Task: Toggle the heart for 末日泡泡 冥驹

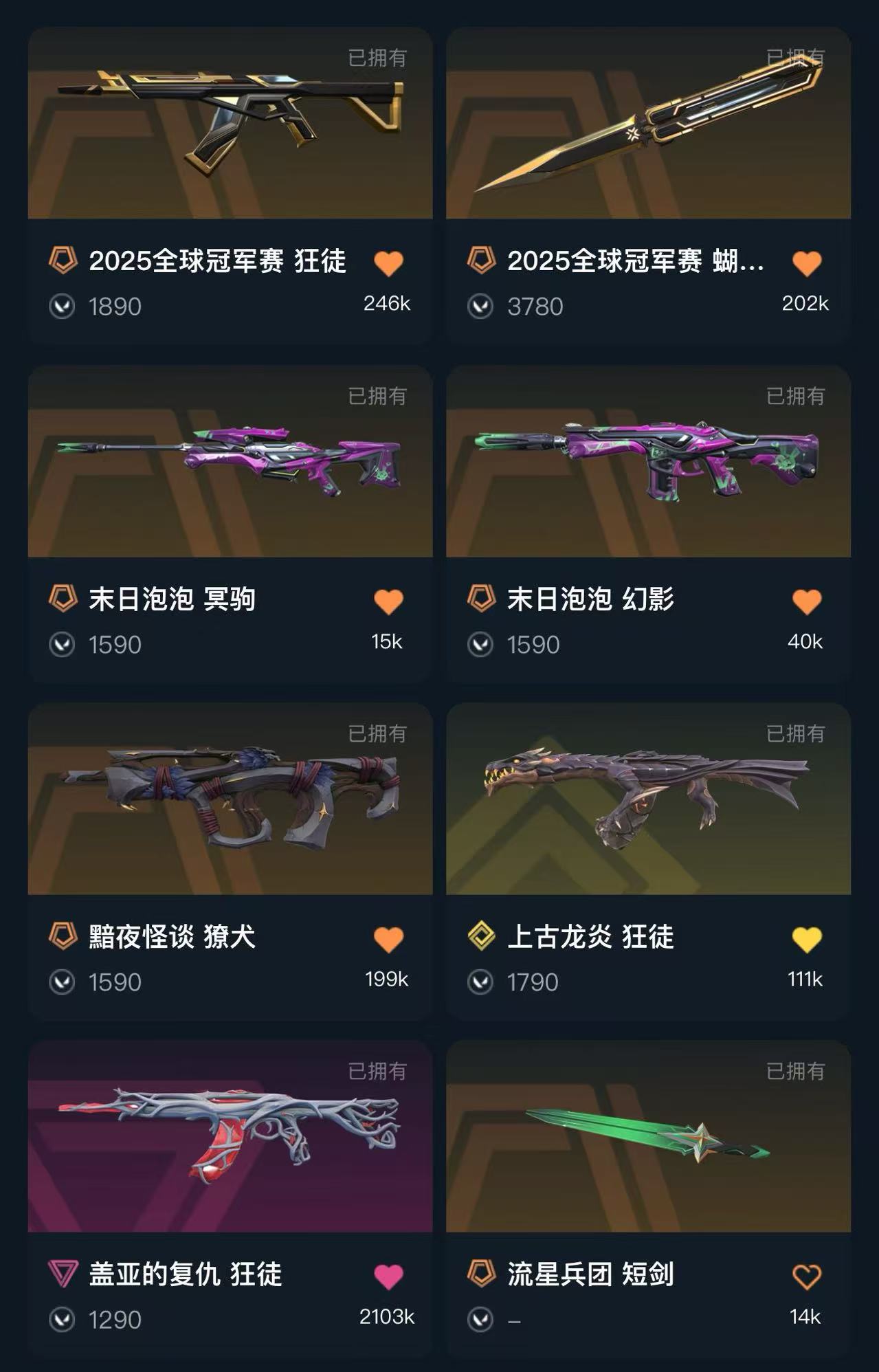Action: (388, 601)
